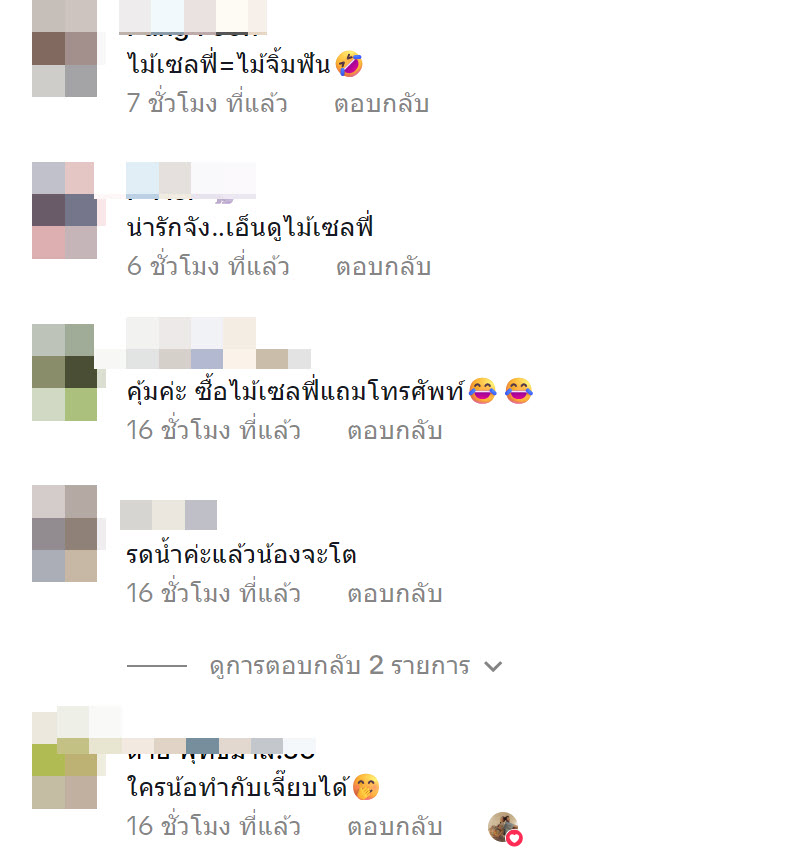Screen dimensions: 786x862
Task: Open profile of the 'คุ้มค่ะ ซื้อไม้เซลฟี่แถมโทรศัพท์' commenter
Action: click(64, 372)
